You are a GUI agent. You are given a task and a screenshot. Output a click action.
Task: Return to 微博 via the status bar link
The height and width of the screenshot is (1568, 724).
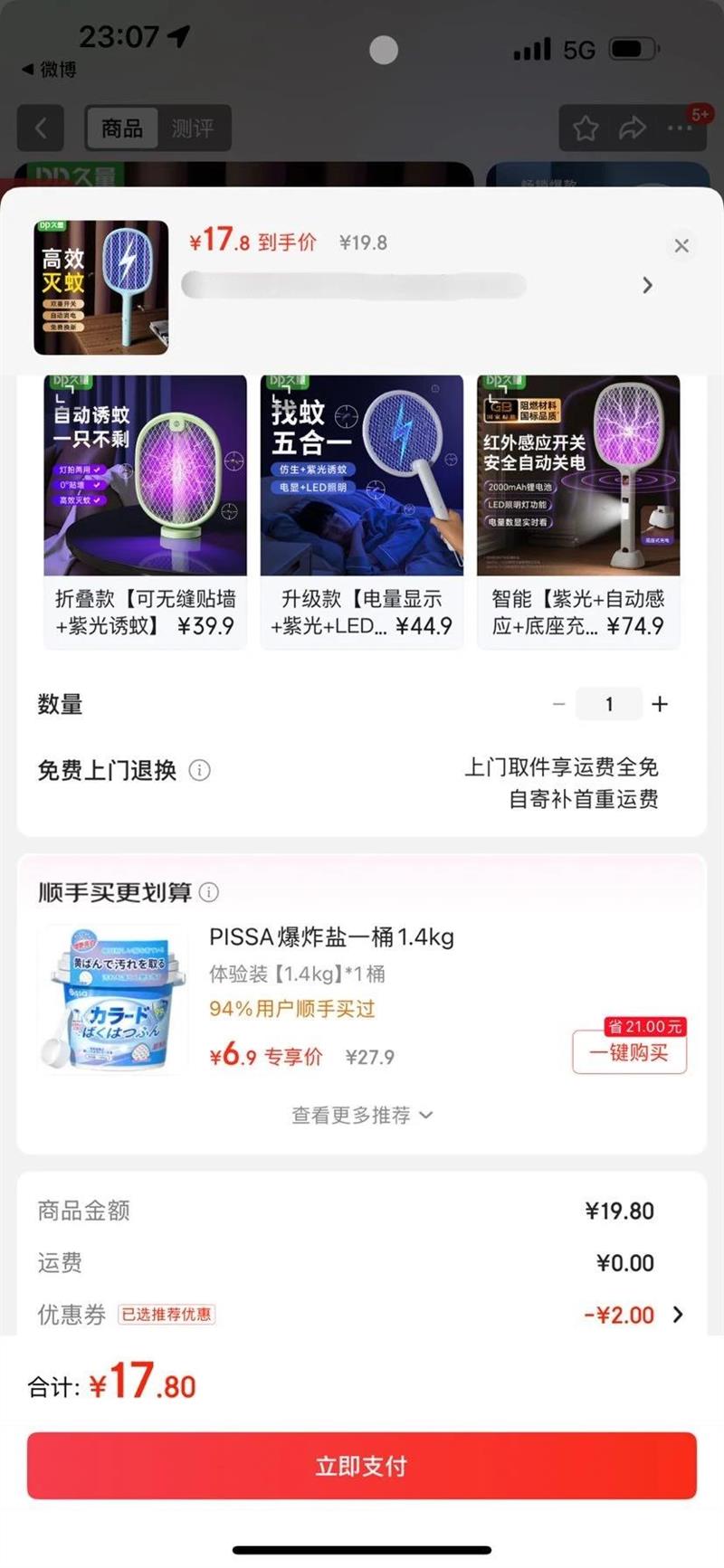(51, 70)
